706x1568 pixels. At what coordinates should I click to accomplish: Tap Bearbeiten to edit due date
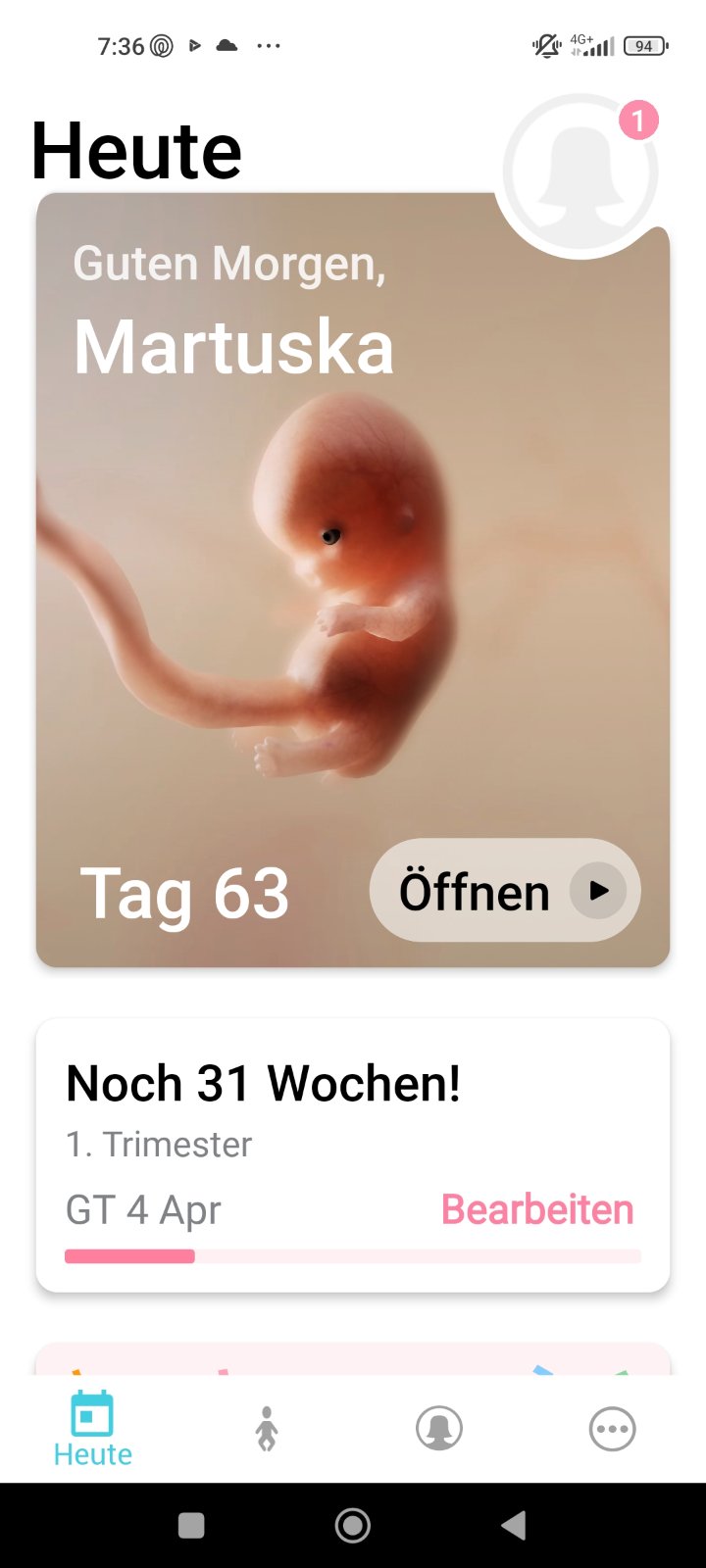[x=537, y=1209]
